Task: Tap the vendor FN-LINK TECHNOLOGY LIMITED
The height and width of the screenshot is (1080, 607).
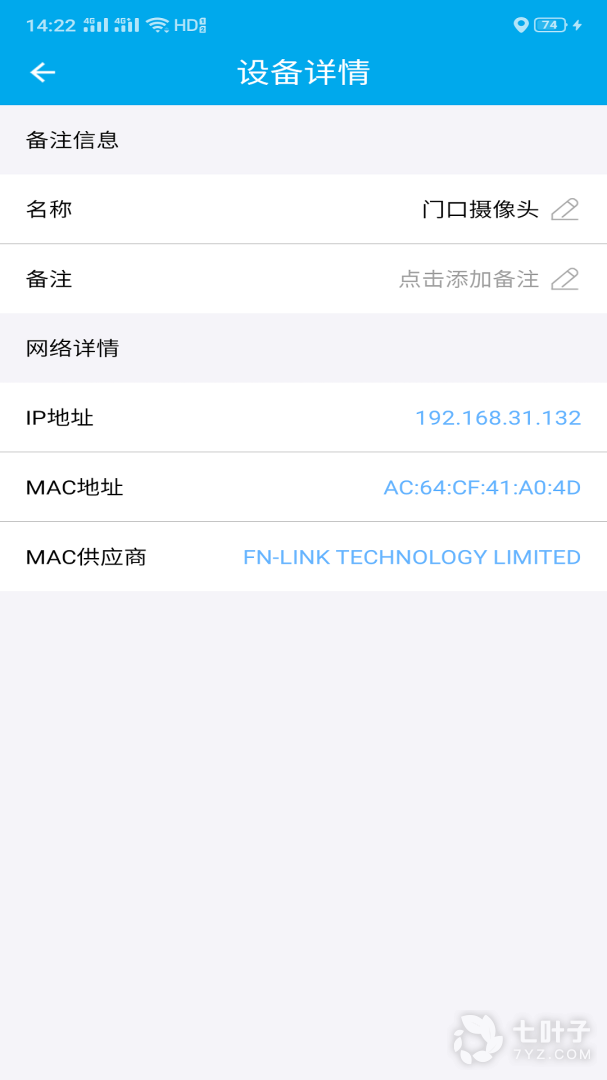Action: [x=411, y=557]
